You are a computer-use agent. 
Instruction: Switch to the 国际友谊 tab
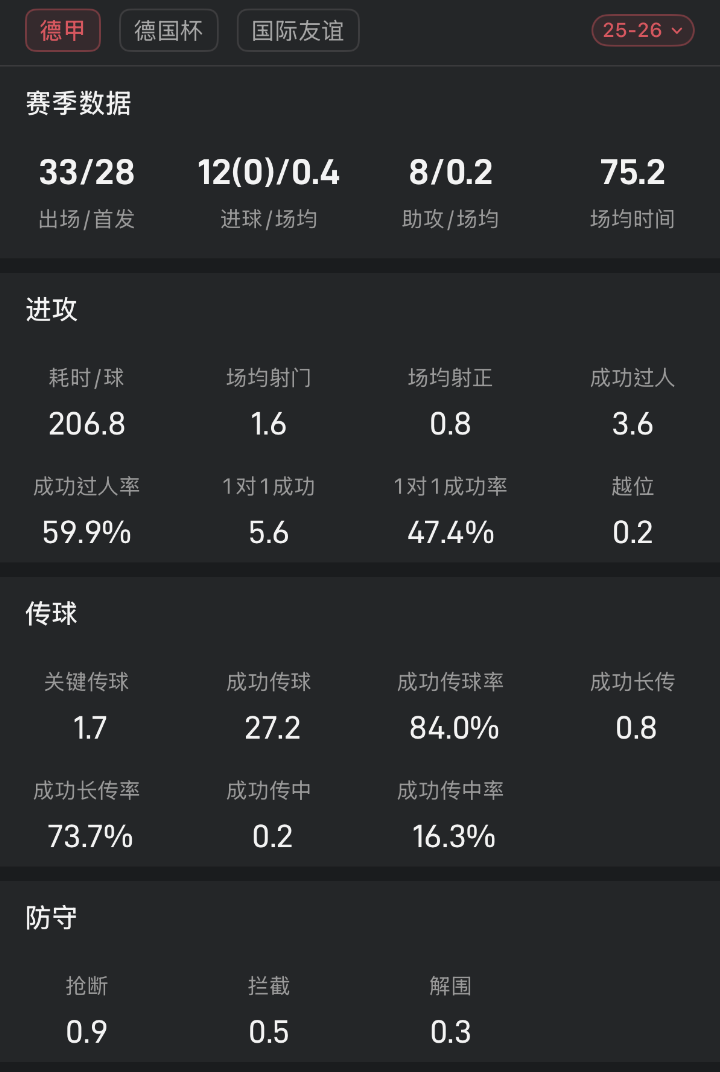coord(298,31)
